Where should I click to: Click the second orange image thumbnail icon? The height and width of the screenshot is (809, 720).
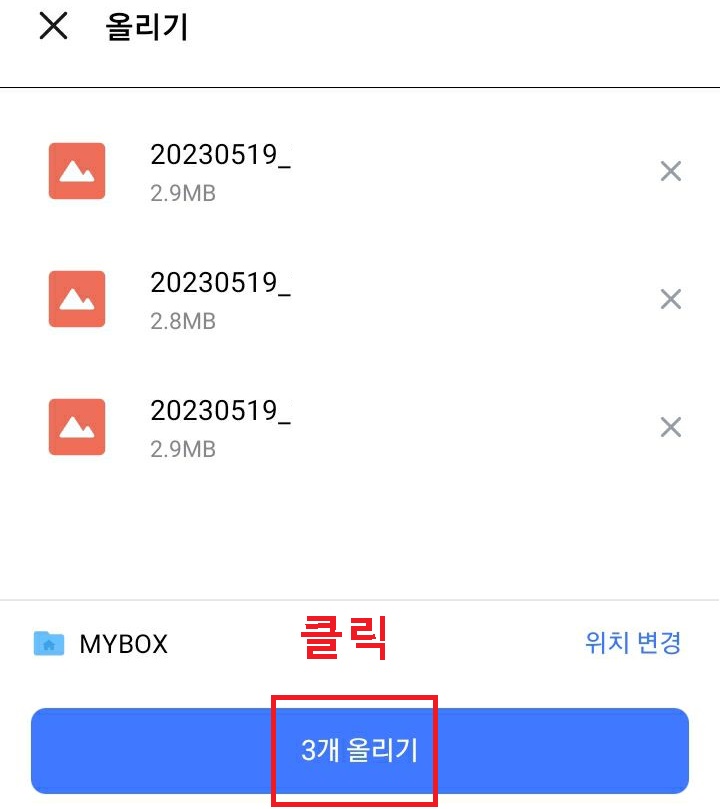(77, 298)
